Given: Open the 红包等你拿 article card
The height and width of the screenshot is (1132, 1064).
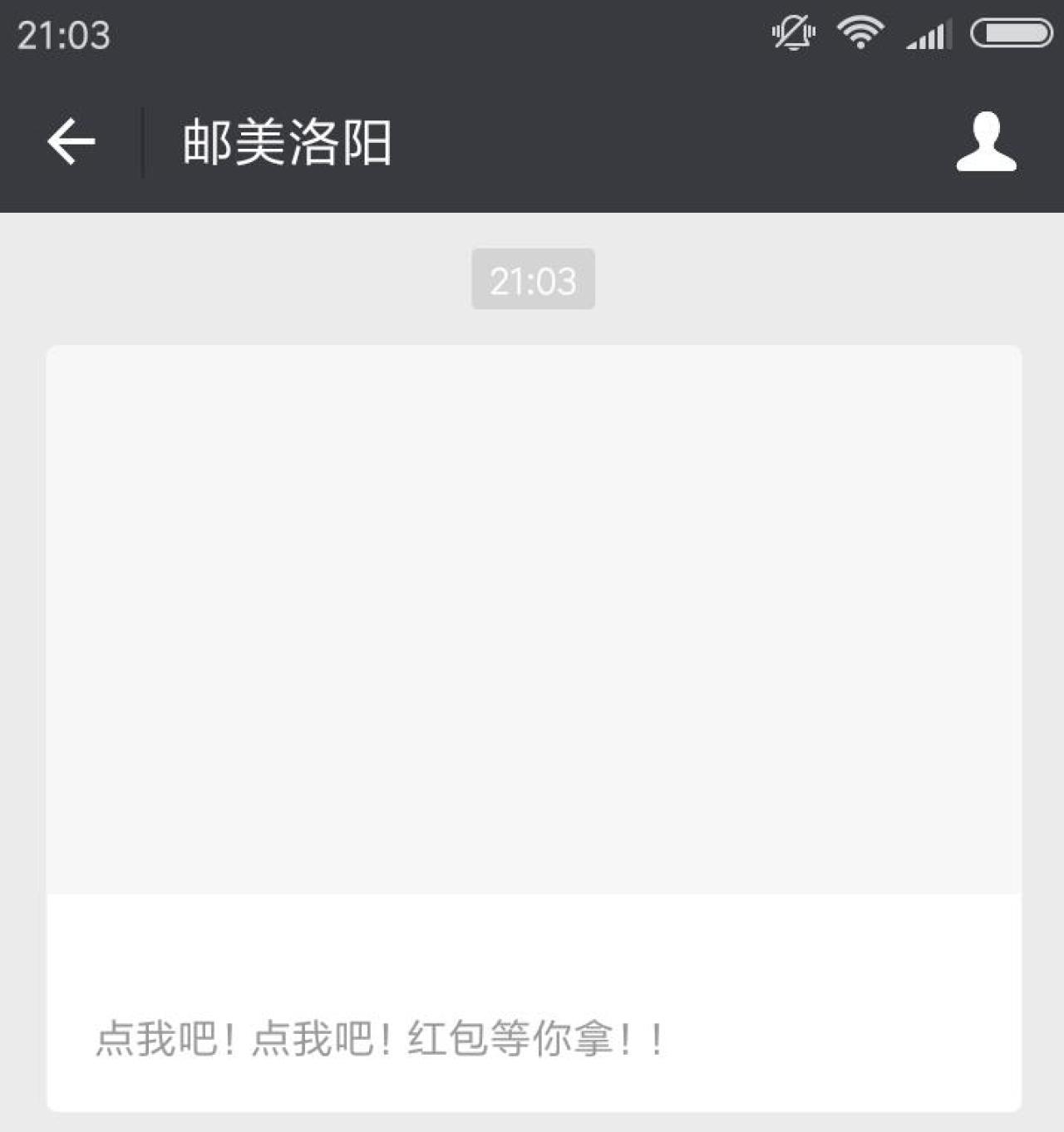Looking at the screenshot, I should [x=534, y=728].
